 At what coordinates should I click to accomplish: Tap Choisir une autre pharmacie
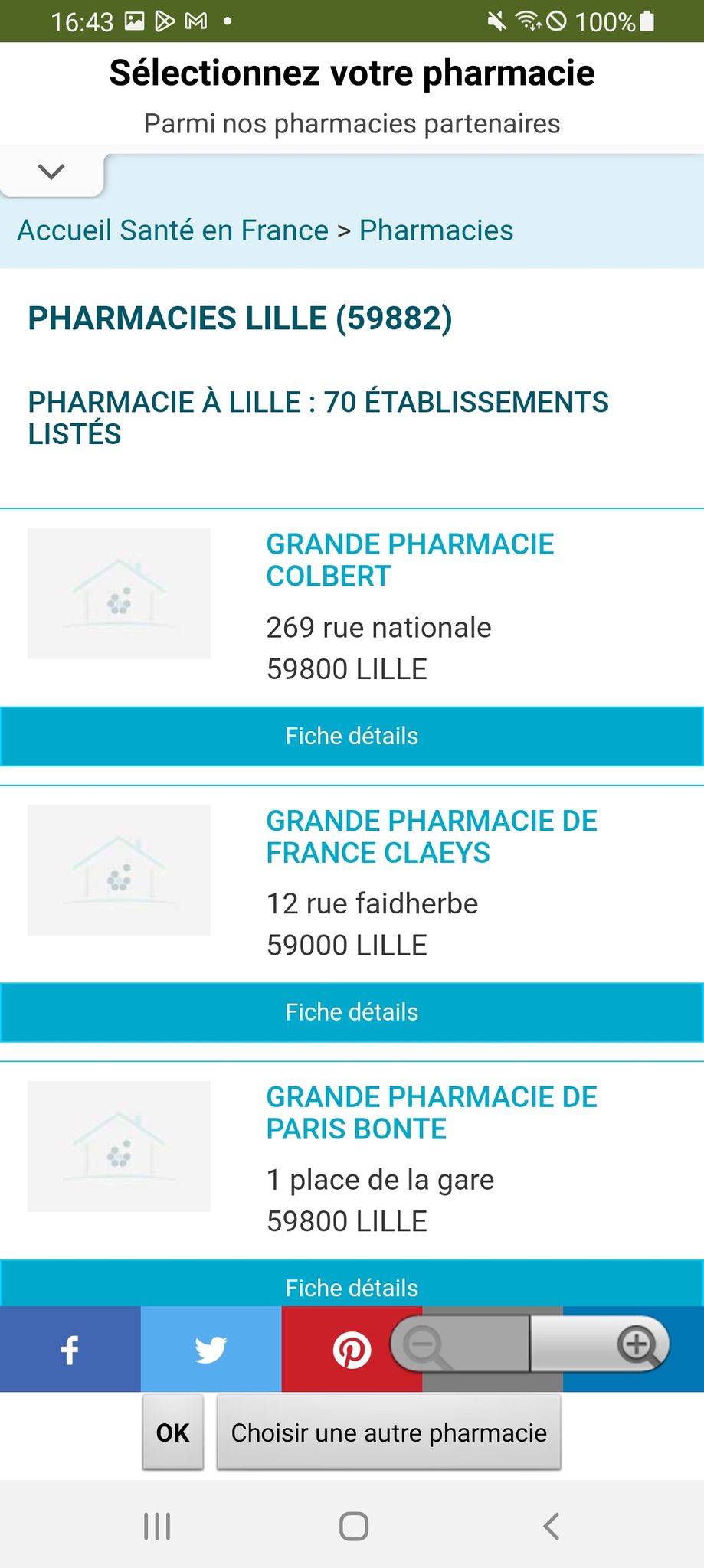(x=389, y=1432)
